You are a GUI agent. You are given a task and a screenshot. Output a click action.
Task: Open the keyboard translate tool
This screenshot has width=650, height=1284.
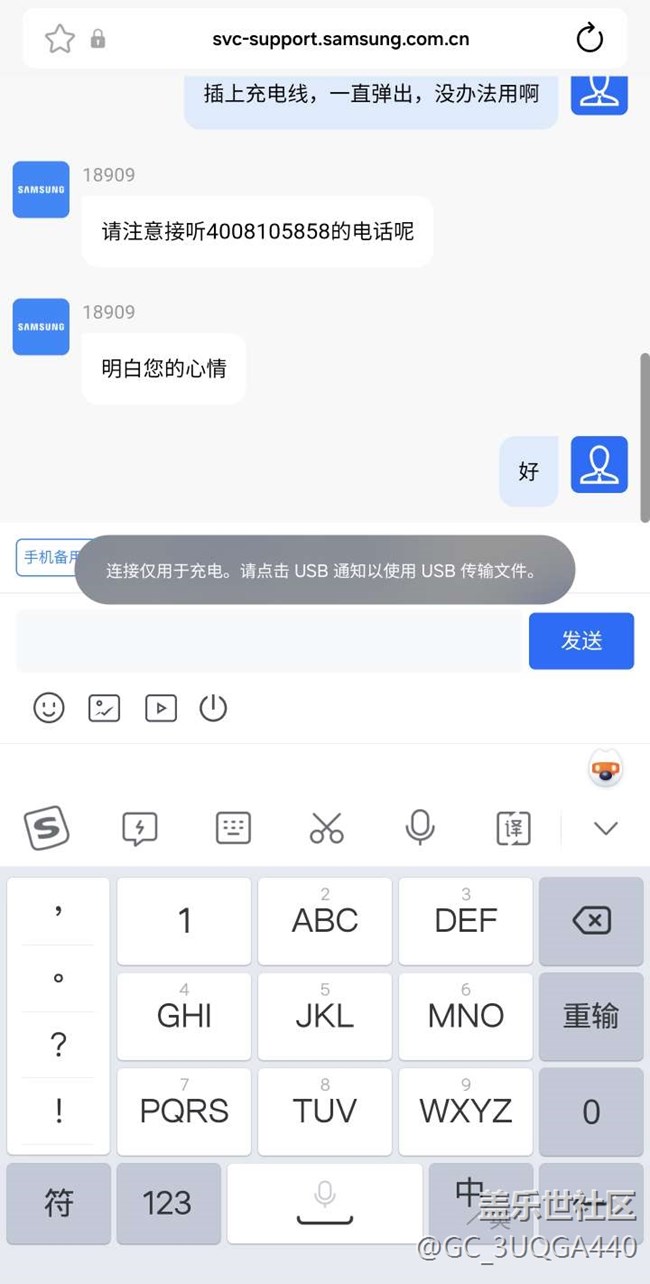pyautogui.click(x=513, y=828)
